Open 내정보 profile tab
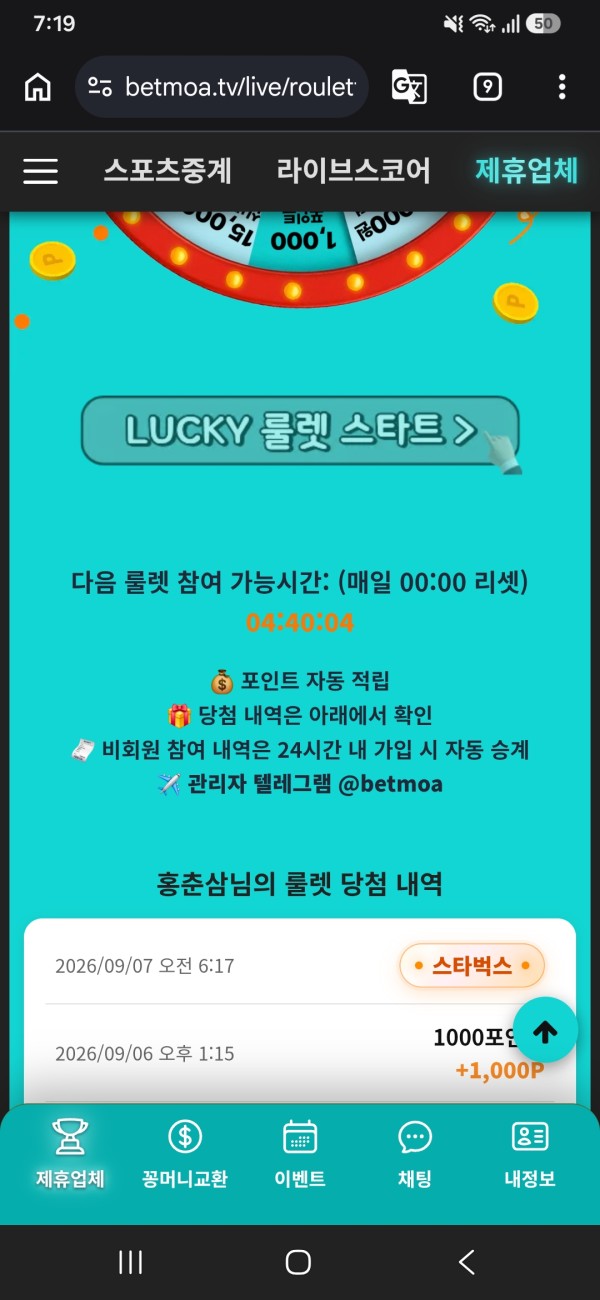 [530, 1153]
